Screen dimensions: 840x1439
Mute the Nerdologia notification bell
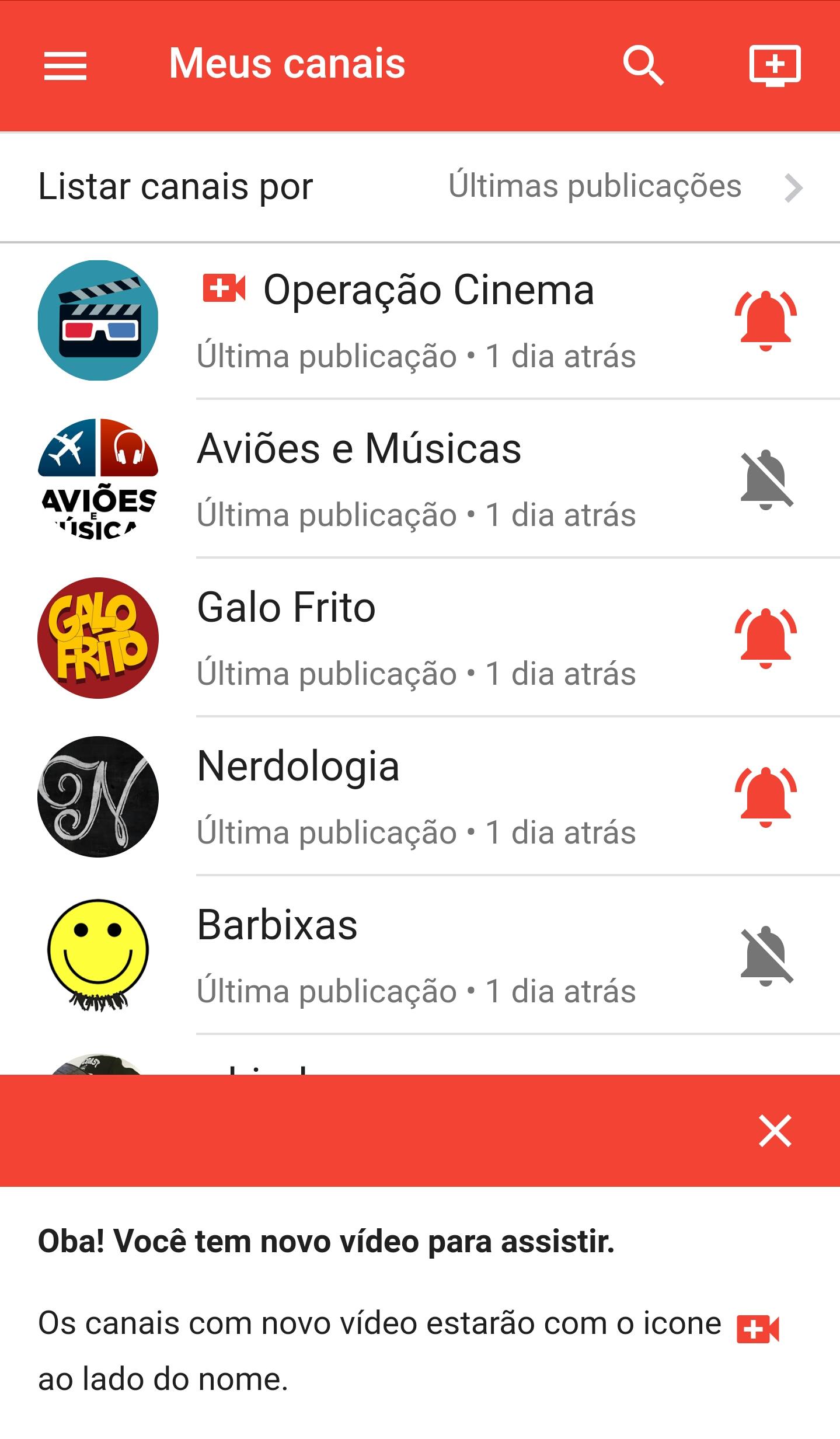point(766,797)
